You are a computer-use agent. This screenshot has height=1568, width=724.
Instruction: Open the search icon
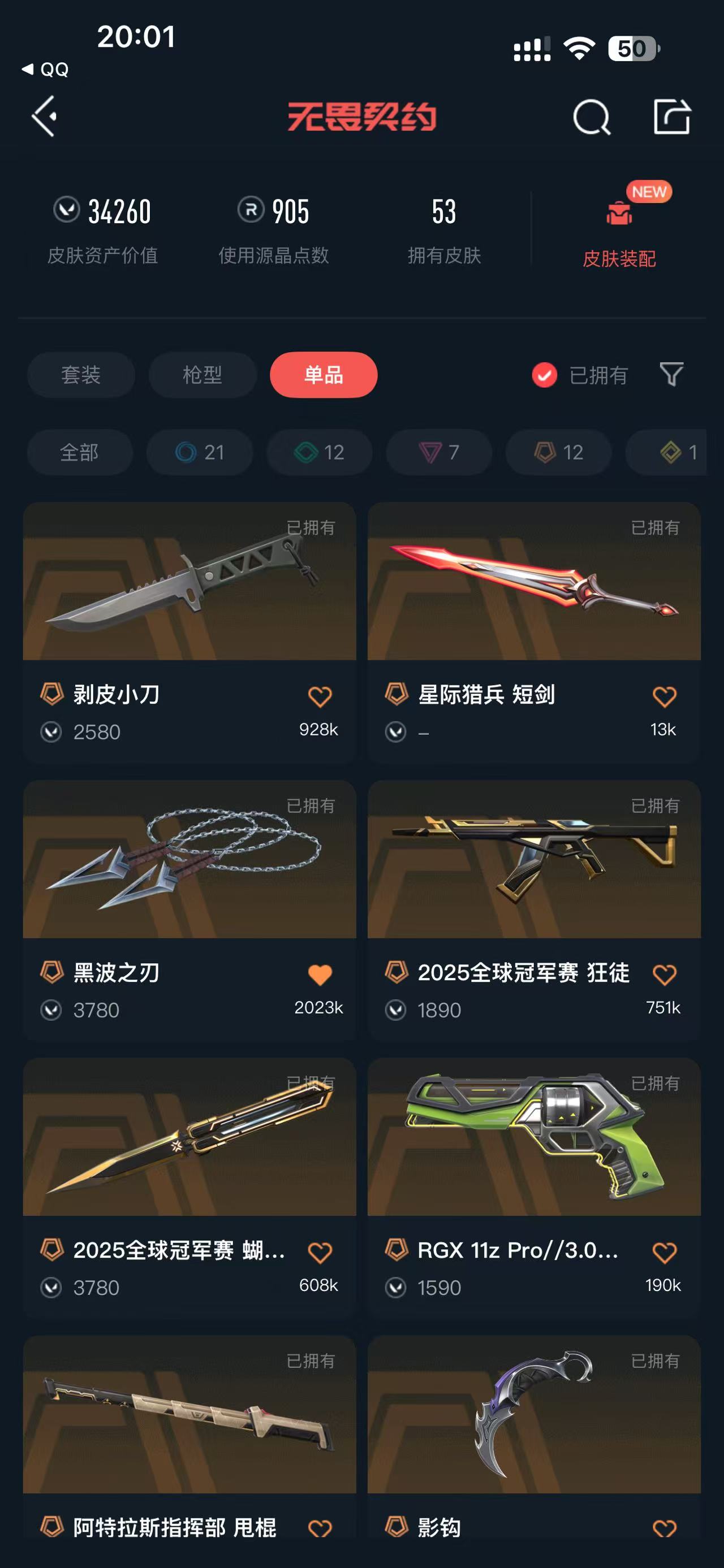click(x=591, y=116)
